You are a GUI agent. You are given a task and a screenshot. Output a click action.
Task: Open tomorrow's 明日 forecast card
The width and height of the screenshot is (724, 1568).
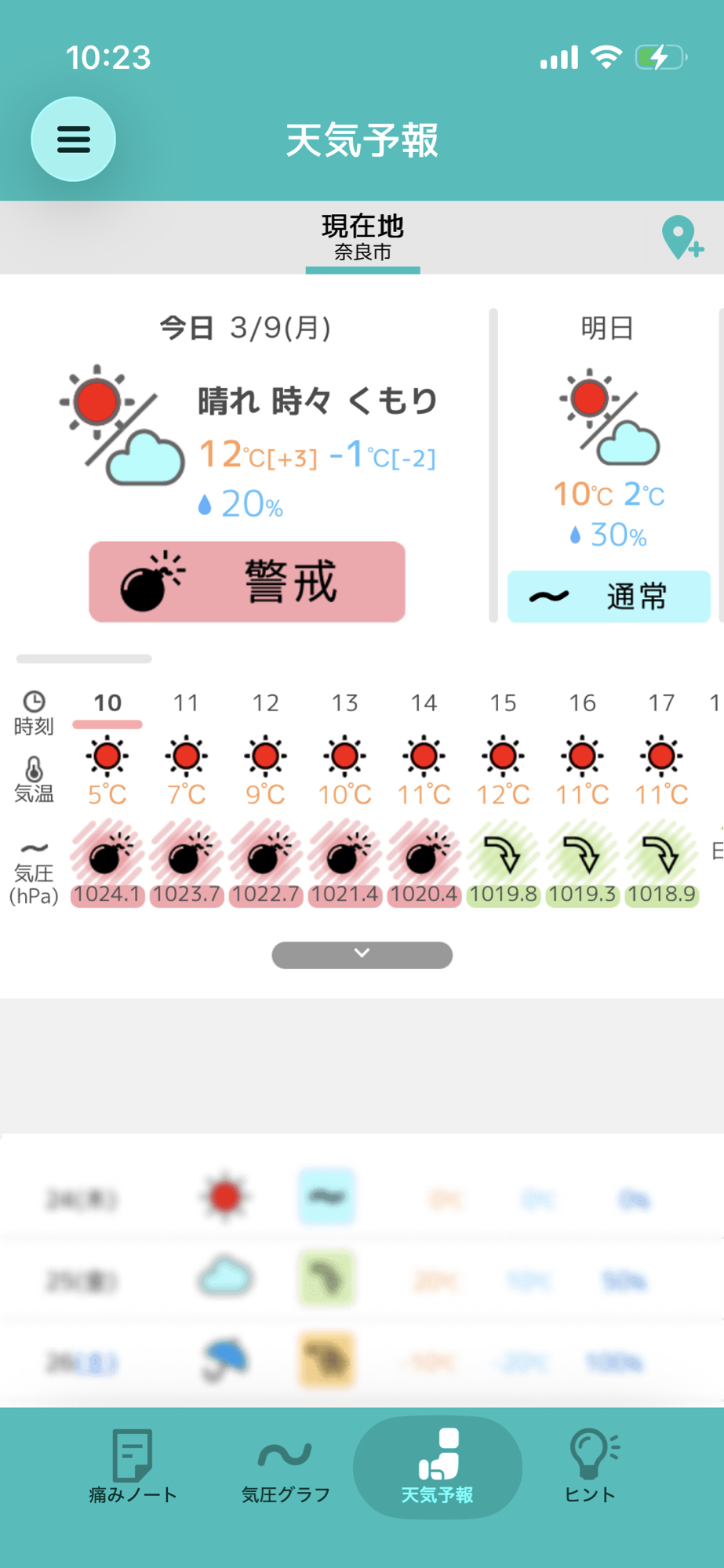click(608, 439)
